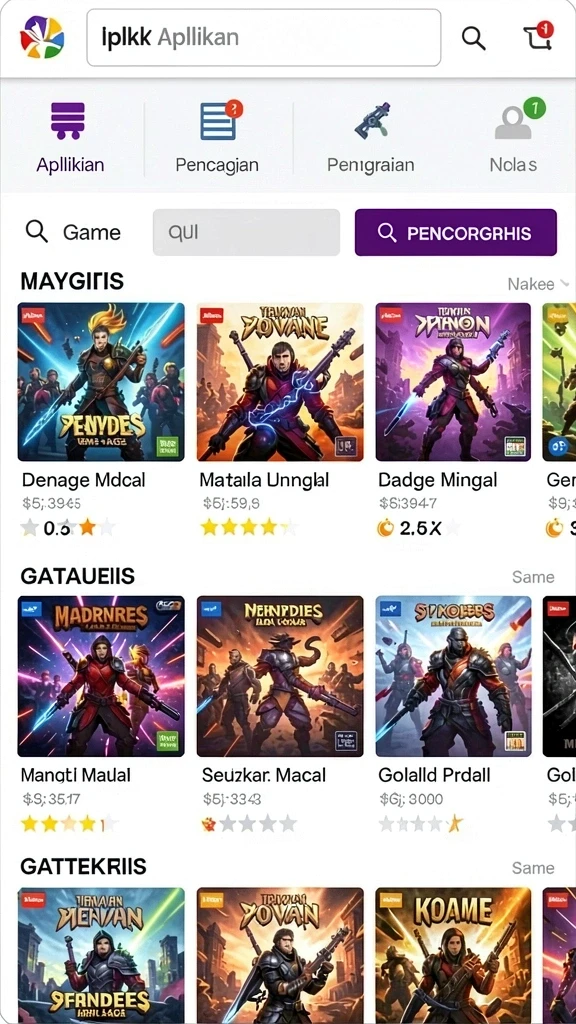This screenshot has height=1024, width=576.
Task: Open the cart icon with badge
Action: tap(539, 36)
